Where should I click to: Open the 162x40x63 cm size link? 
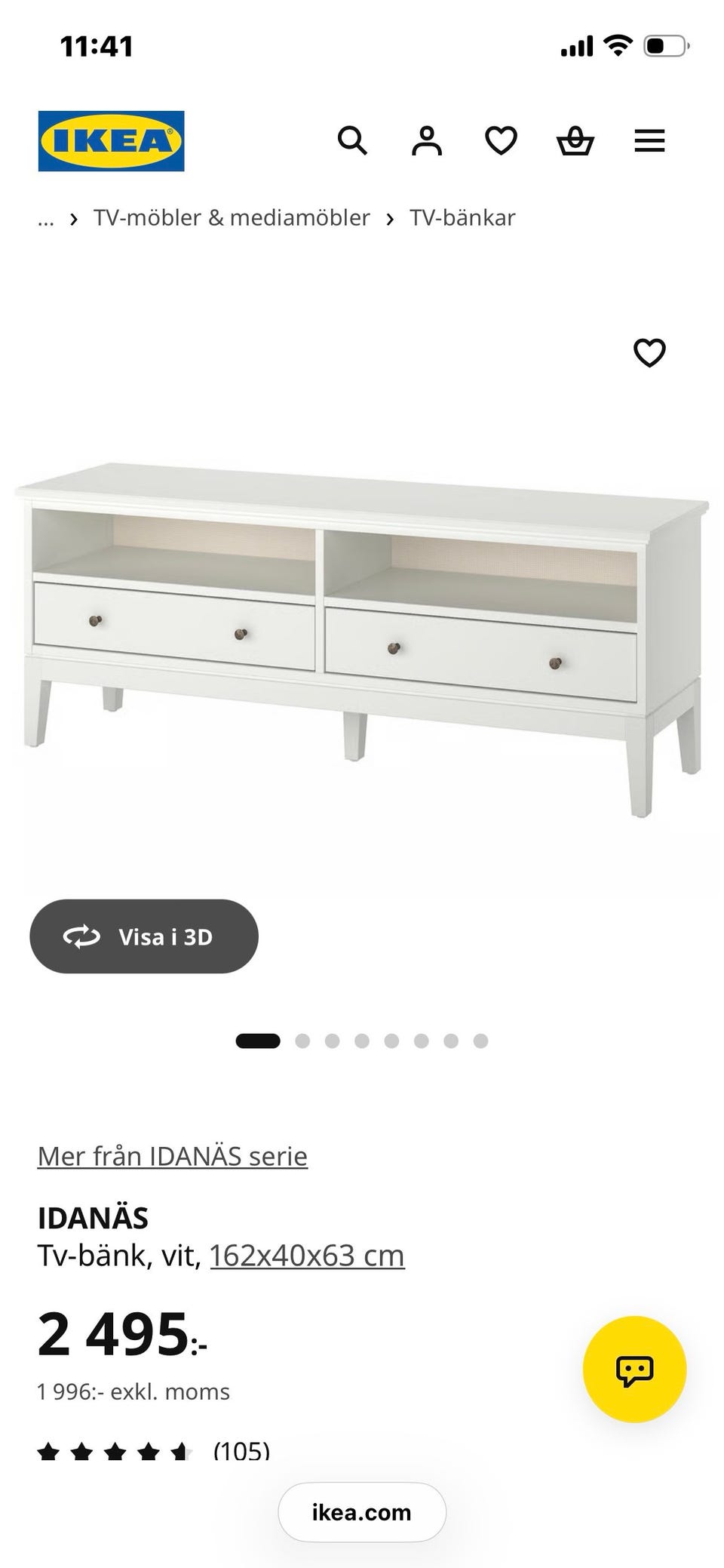click(307, 1256)
